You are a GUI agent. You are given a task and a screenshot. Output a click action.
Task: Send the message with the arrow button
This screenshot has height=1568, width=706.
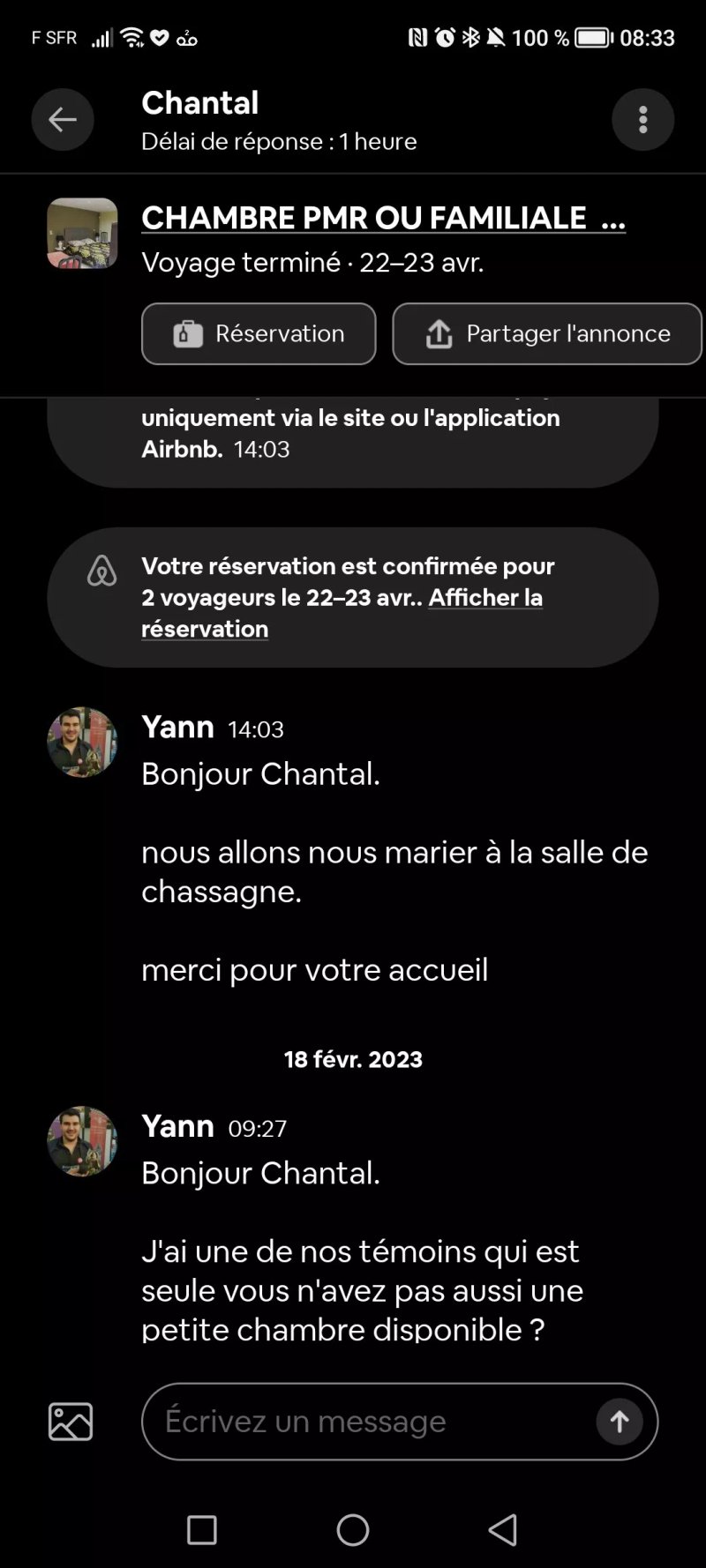(x=620, y=1422)
